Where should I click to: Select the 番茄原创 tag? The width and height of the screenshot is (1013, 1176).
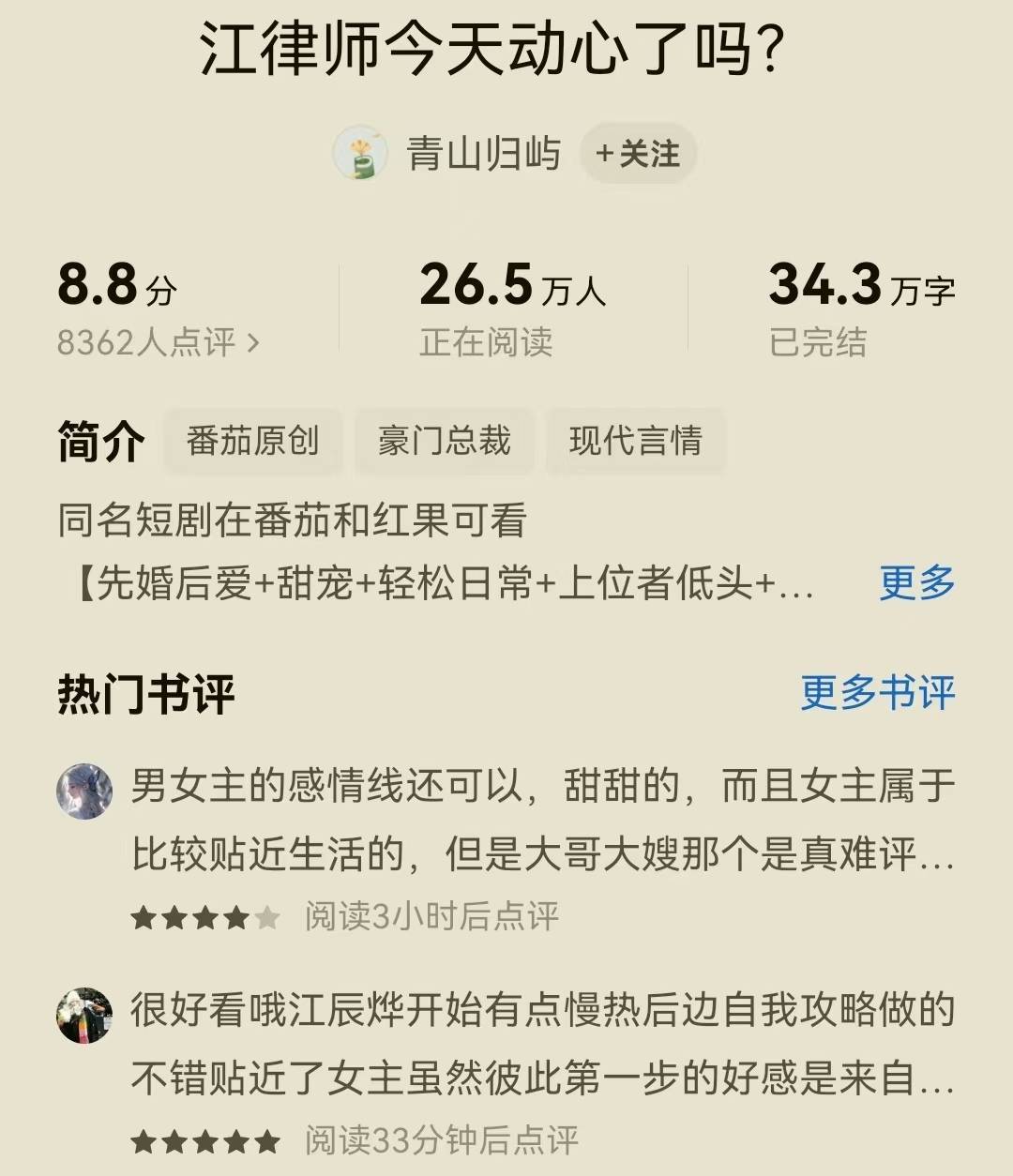(252, 441)
